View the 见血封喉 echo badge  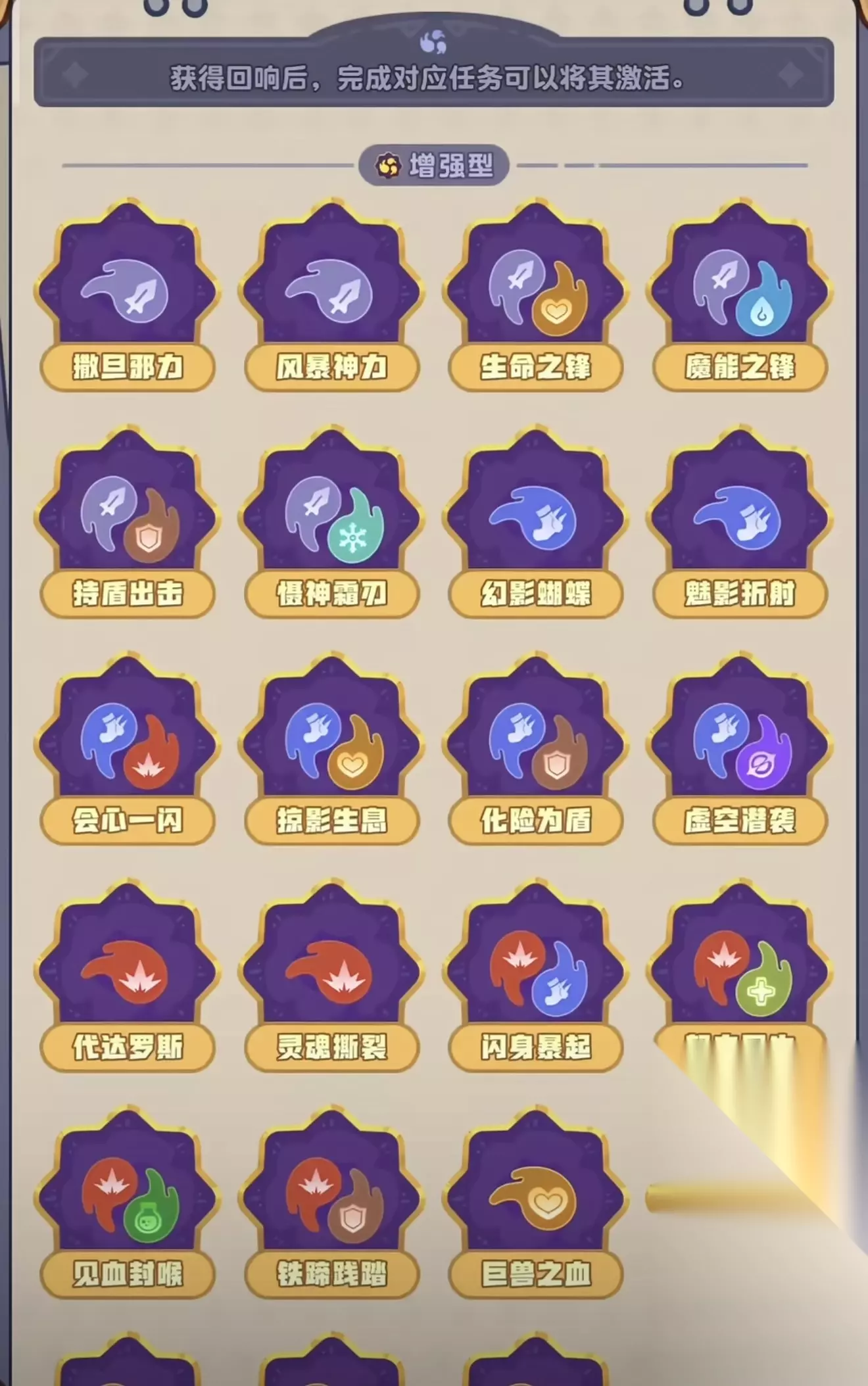[128, 1203]
